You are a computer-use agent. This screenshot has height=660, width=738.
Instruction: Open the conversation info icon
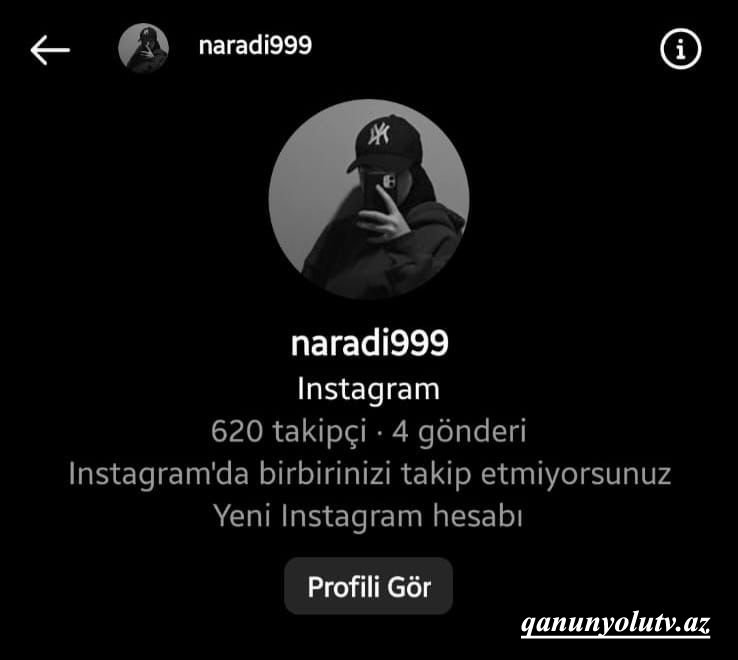pyautogui.click(x=681, y=48)
